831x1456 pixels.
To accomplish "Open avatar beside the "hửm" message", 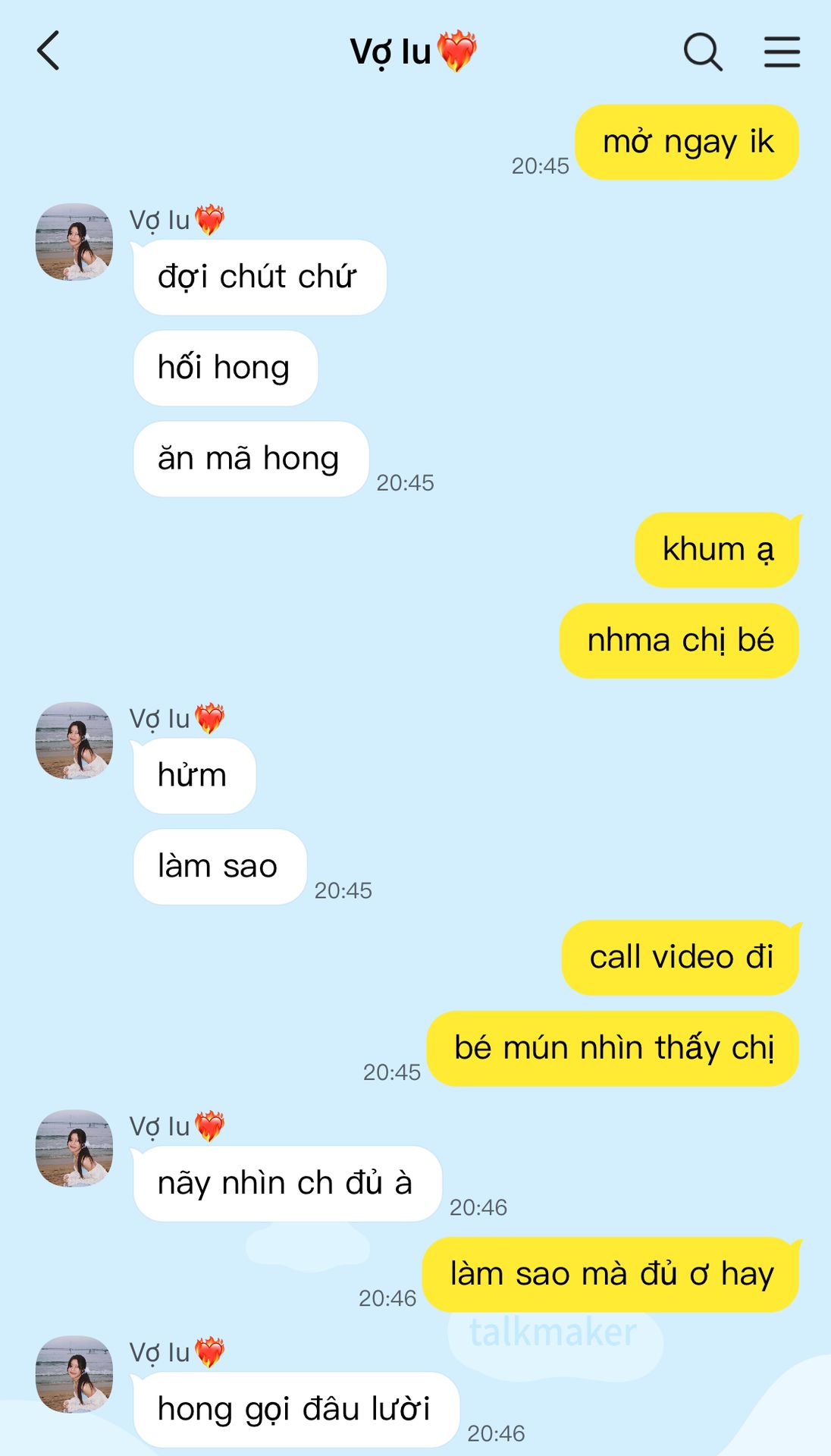I will click(x=74, y=740).
